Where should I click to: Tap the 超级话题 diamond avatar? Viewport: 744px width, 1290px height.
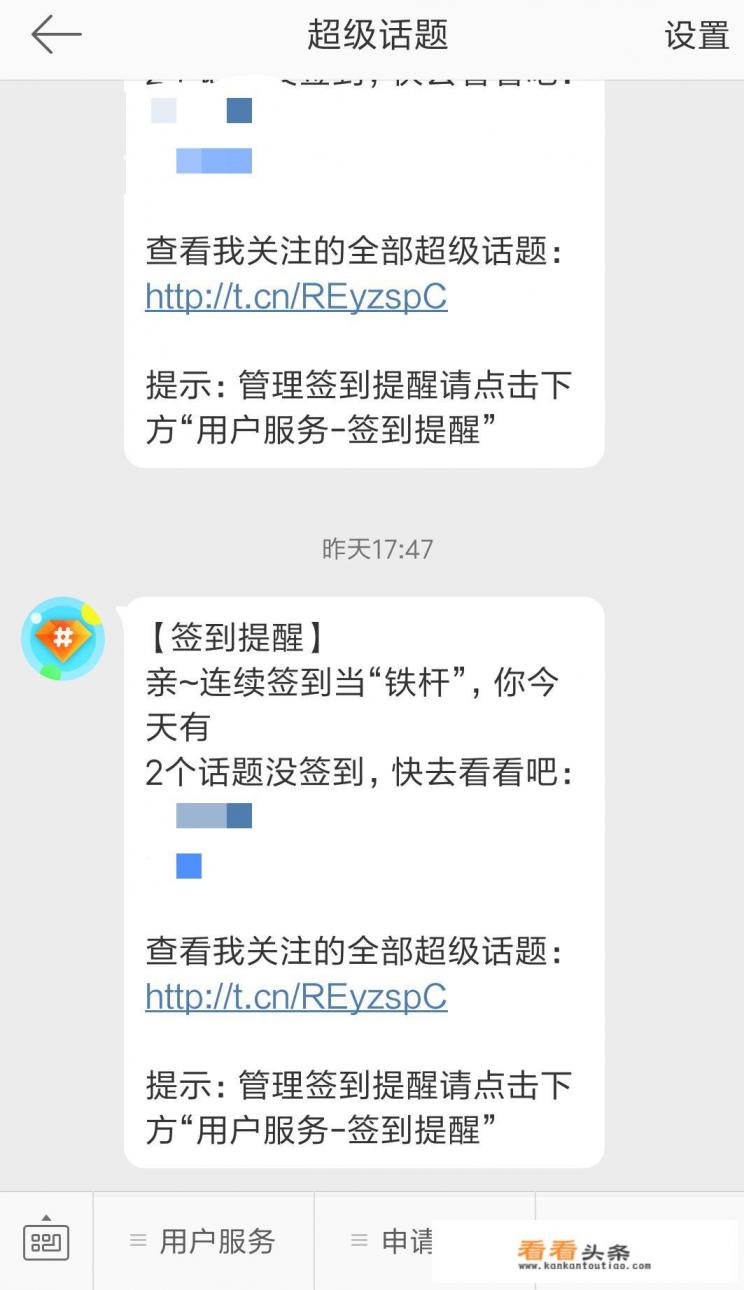(63, 639)
